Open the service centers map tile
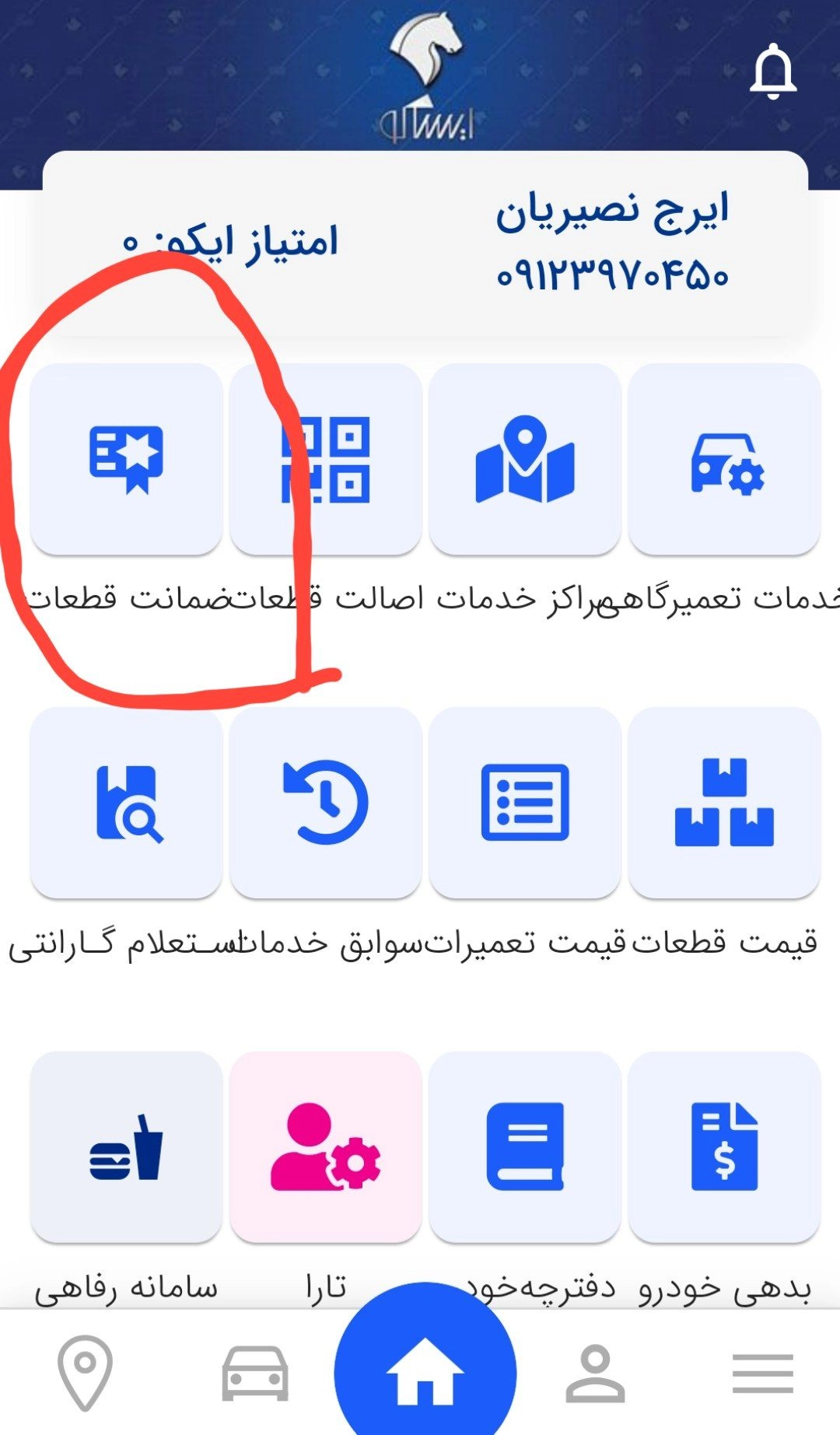840x1435 pixels. click(524, 459)
